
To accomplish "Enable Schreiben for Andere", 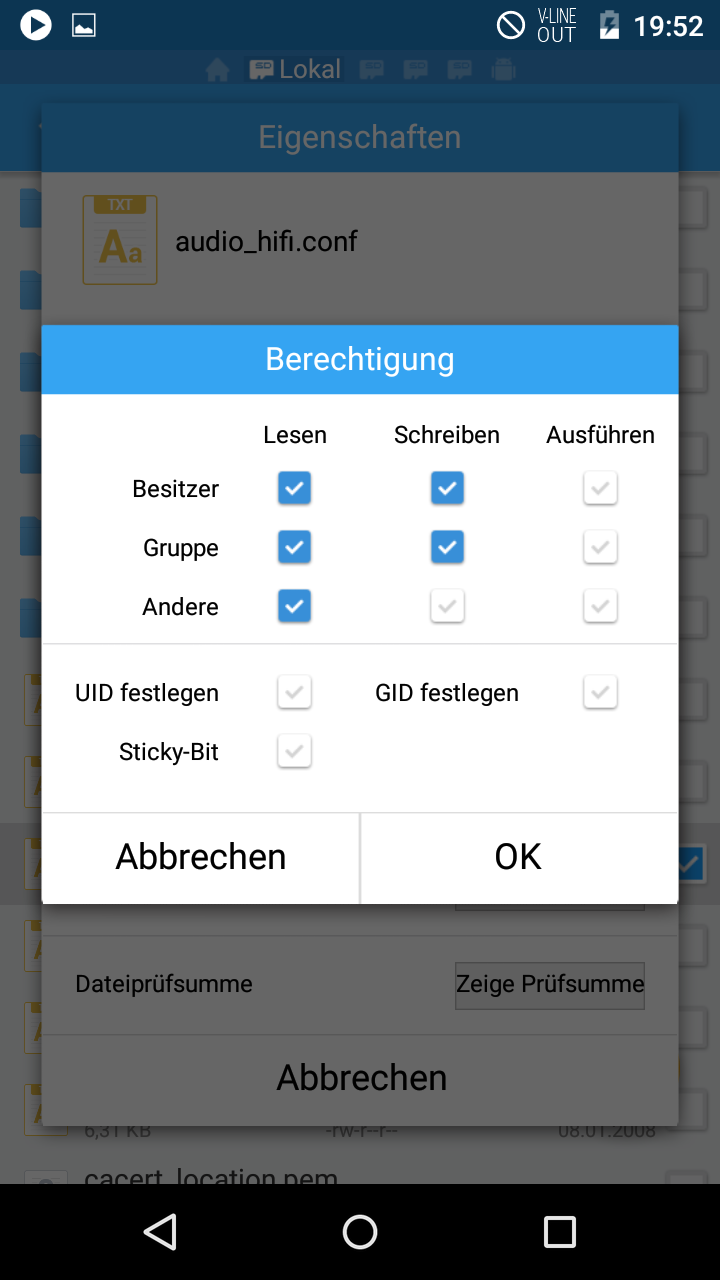I will 447,606.
